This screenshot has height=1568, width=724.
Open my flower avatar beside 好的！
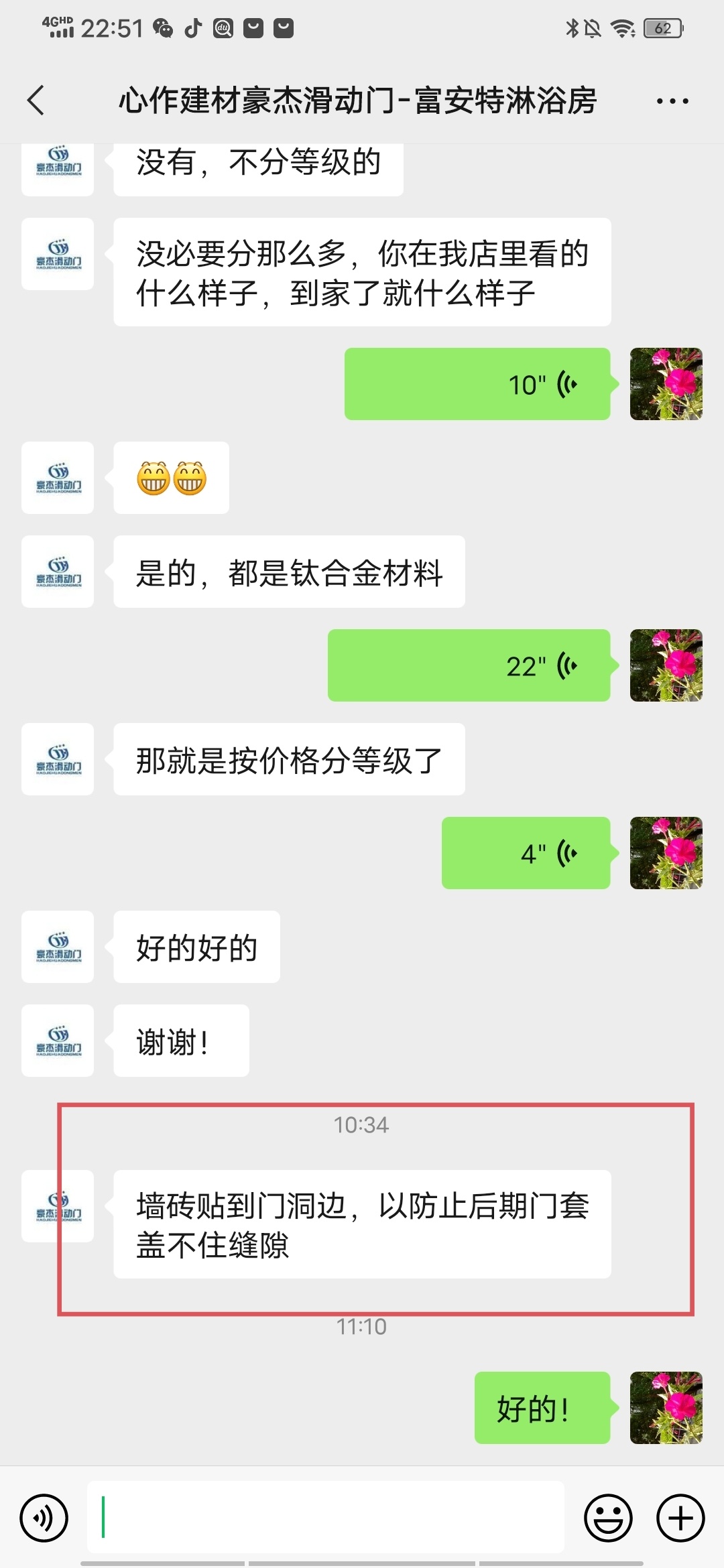(666, 1408)
